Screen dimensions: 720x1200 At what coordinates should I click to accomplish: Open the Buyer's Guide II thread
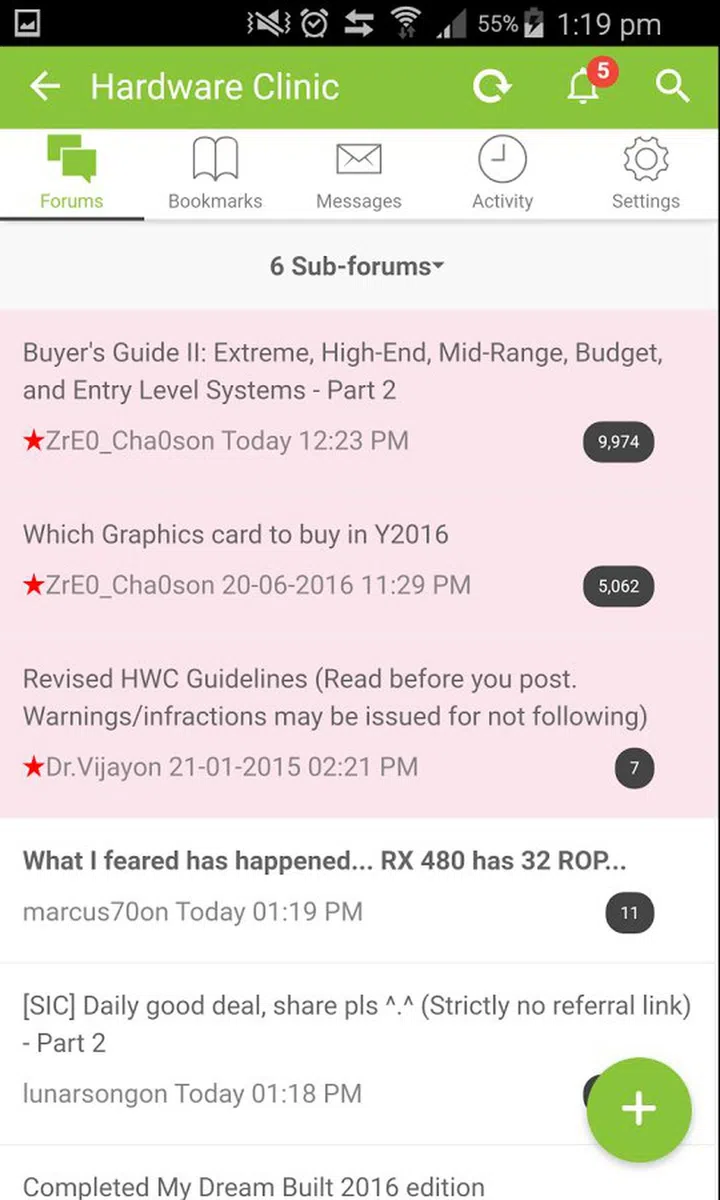342,371
